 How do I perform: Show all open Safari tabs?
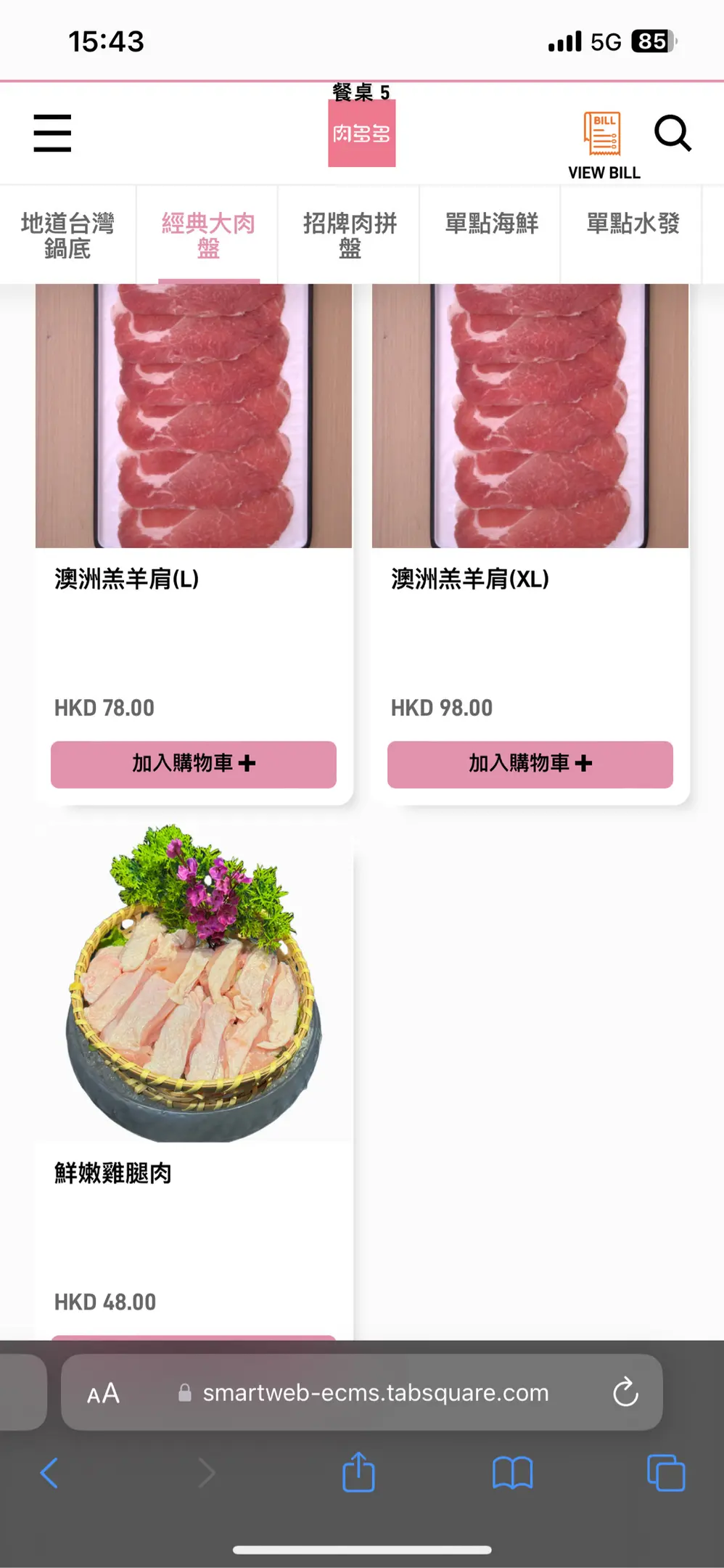(665, 1473)
